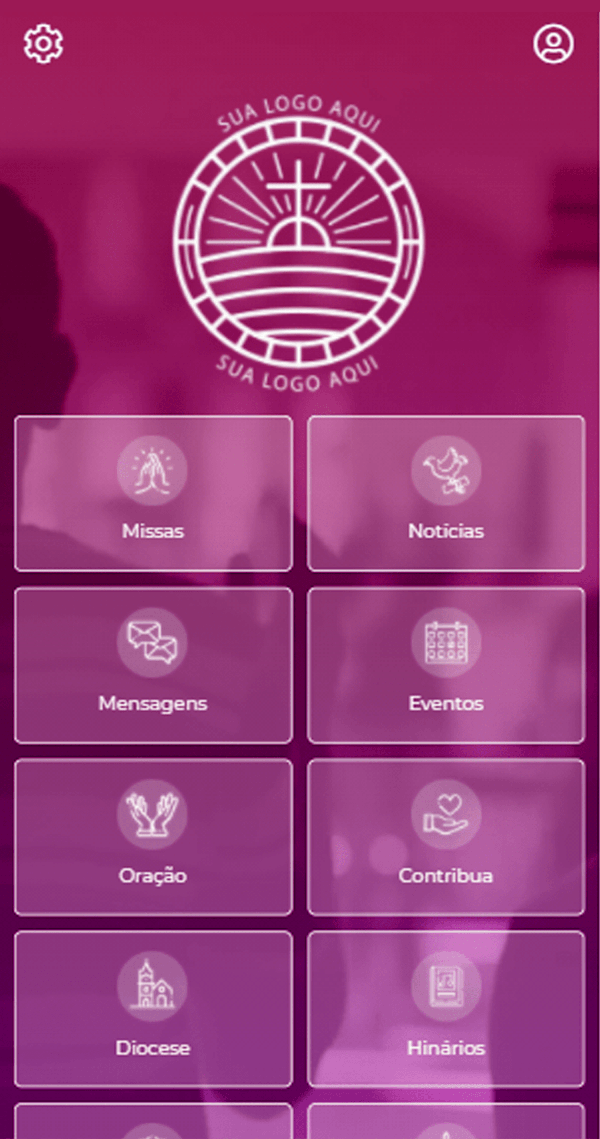Browse the Hinários tile
The image size is (600, 1139).
click(x=446, y=1010)
